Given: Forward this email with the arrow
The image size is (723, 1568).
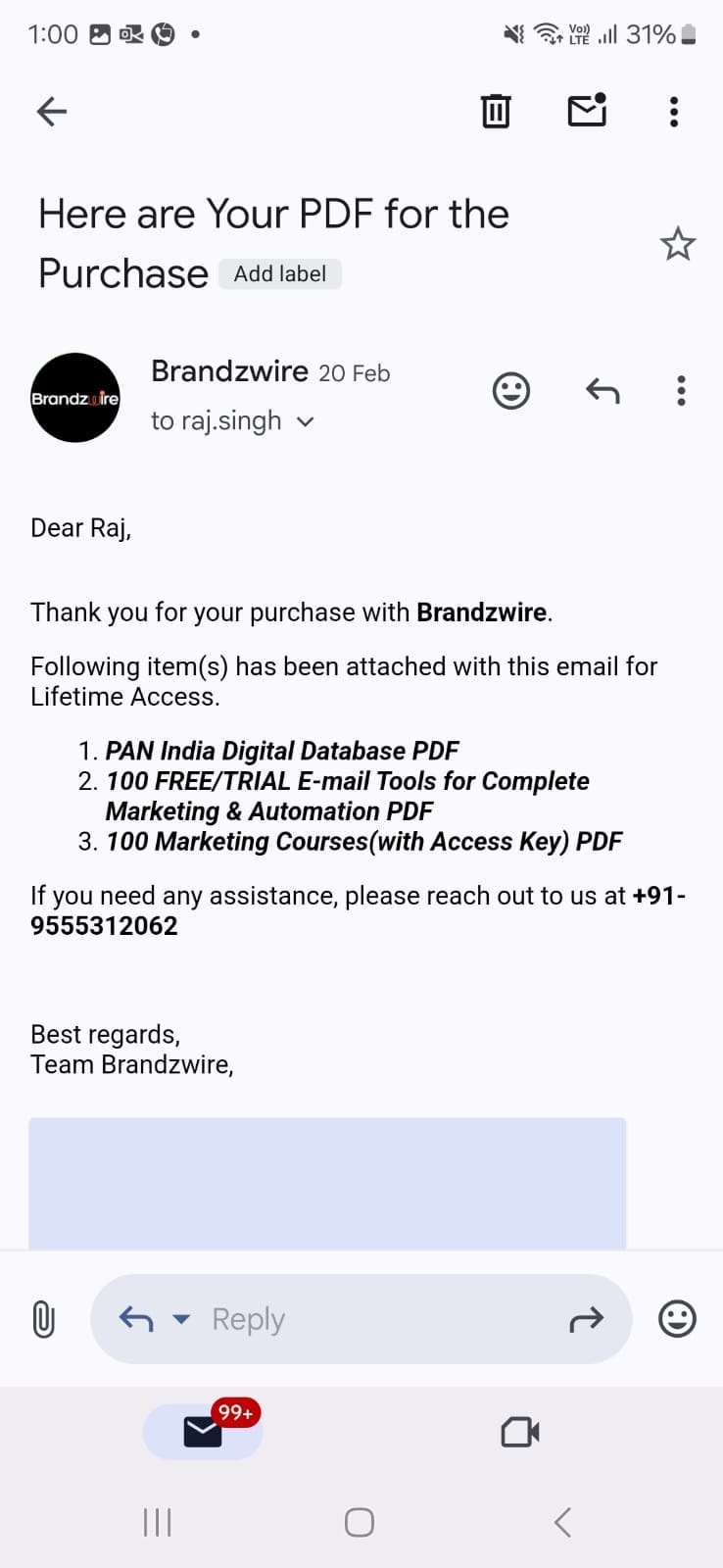Looking at the screenshot, I should (x=586, y=1320).
